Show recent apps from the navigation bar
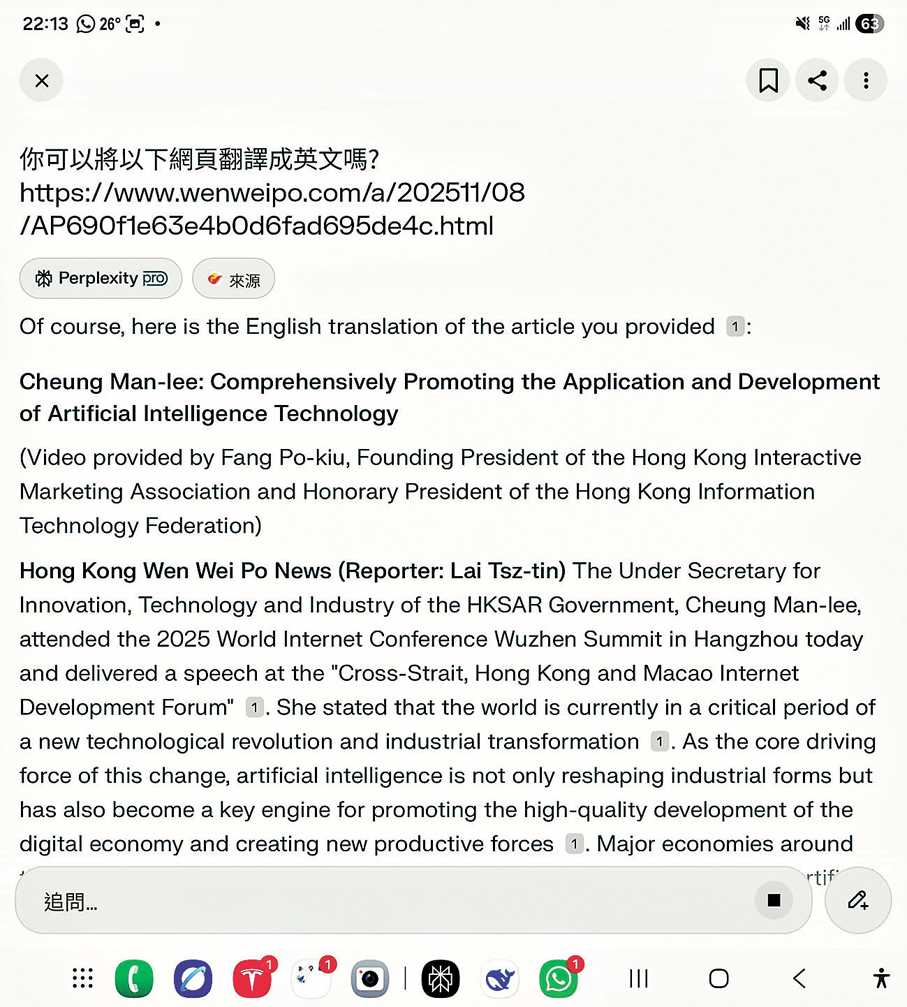 (x=639, y=979)
